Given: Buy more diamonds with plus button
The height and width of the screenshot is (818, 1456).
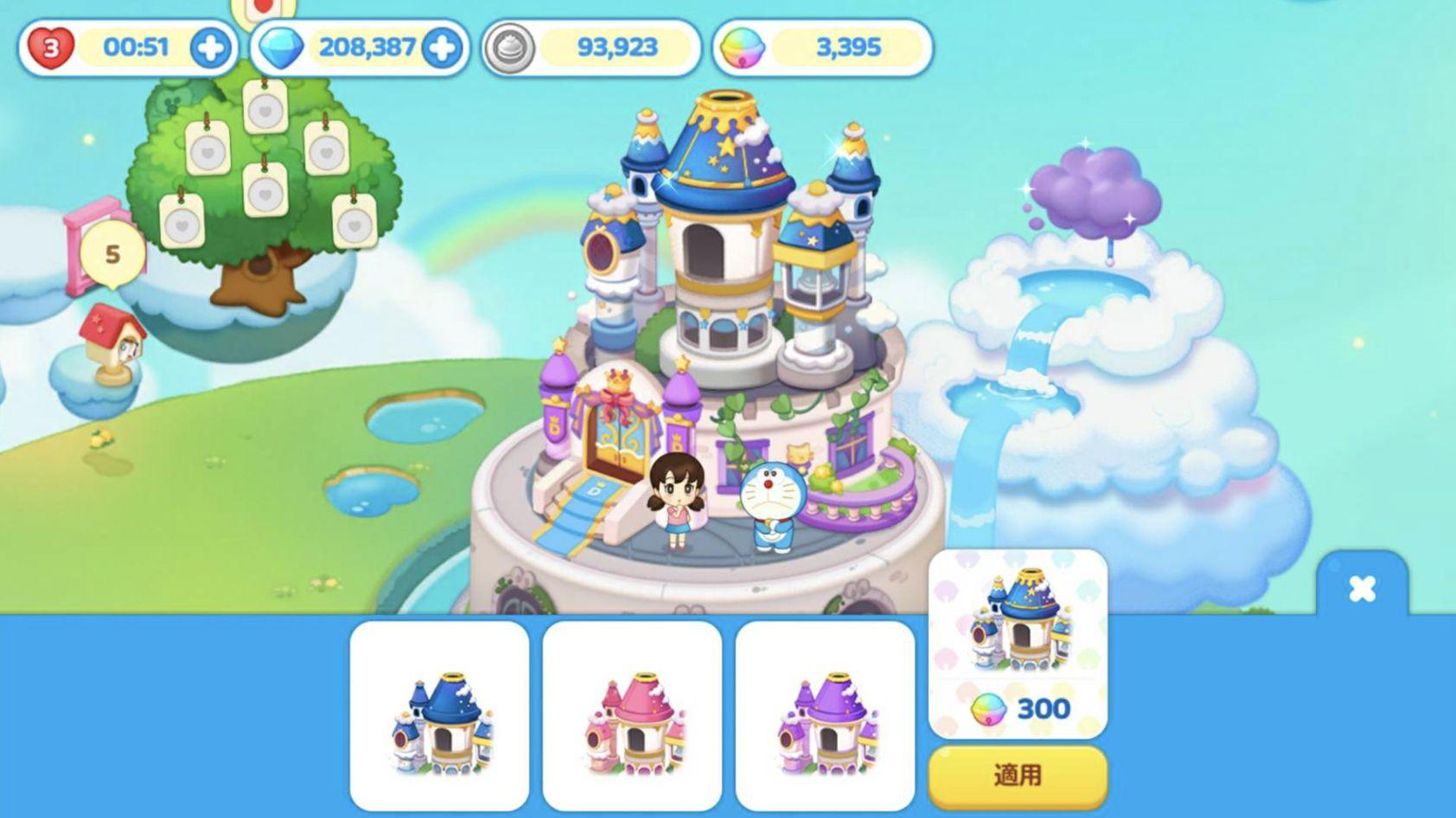Looking at the screenshot, I should coord(443,48).
